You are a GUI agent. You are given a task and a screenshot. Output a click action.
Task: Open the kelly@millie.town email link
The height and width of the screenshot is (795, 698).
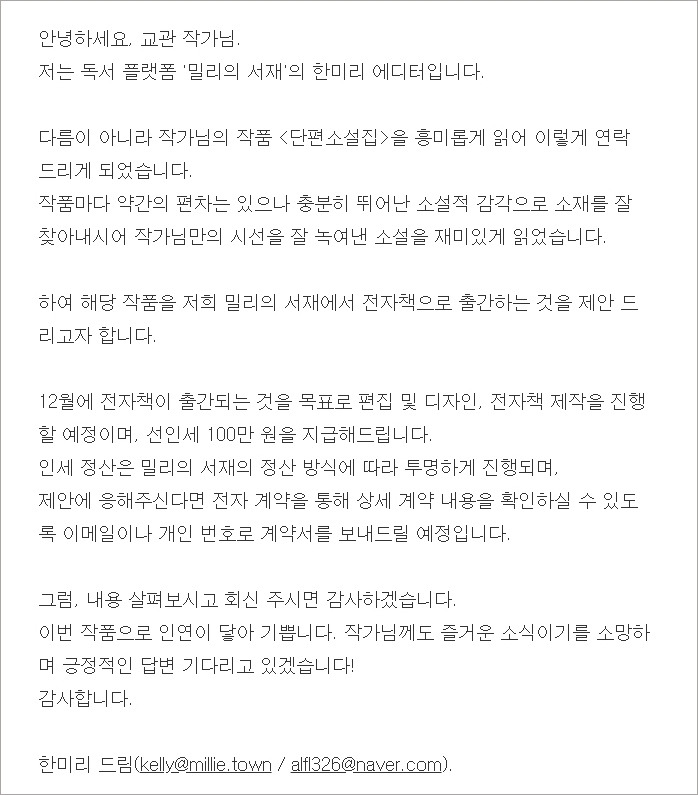[x=205, y=764]
